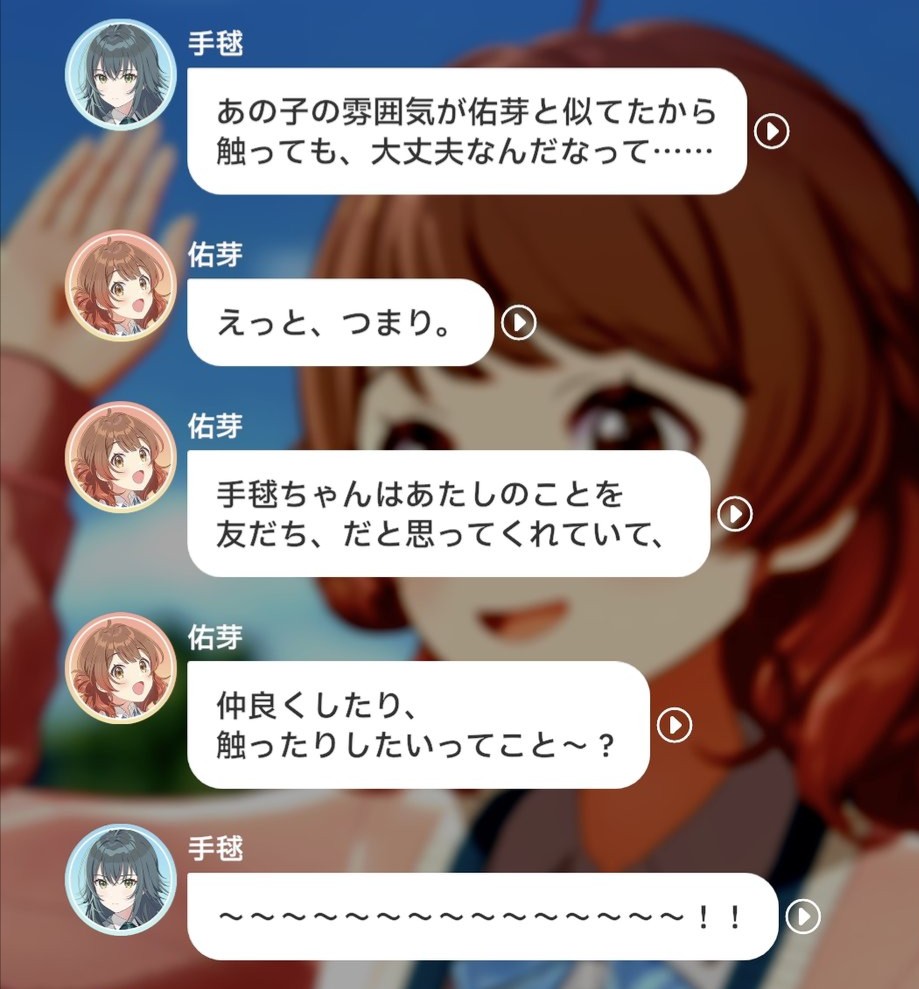The image size is (919, 989).
Task: Play voice for message 手毬ちゃんはあたしのことを
Action: tap(735, 514)
